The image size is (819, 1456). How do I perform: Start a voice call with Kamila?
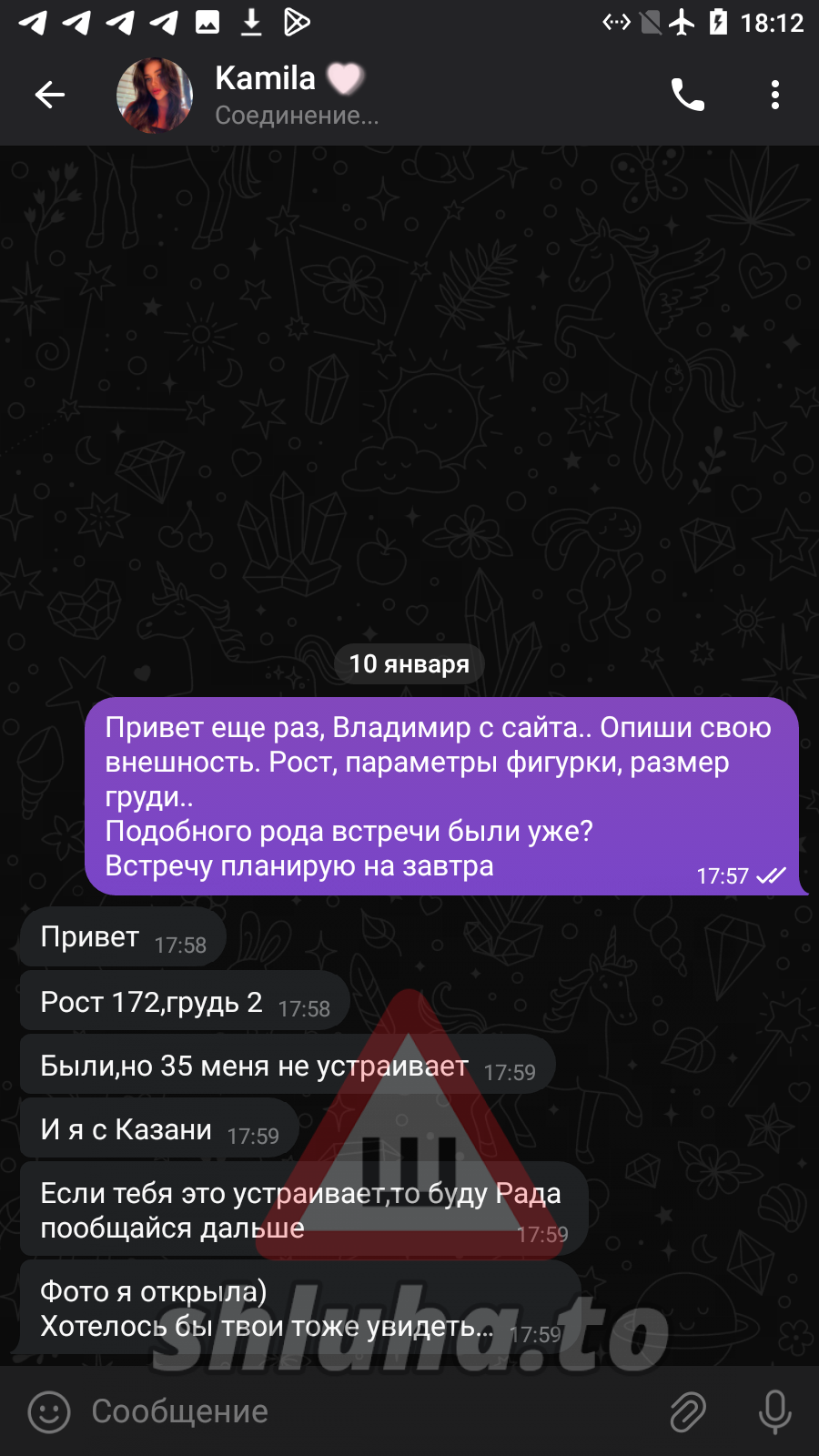point(687,95)
